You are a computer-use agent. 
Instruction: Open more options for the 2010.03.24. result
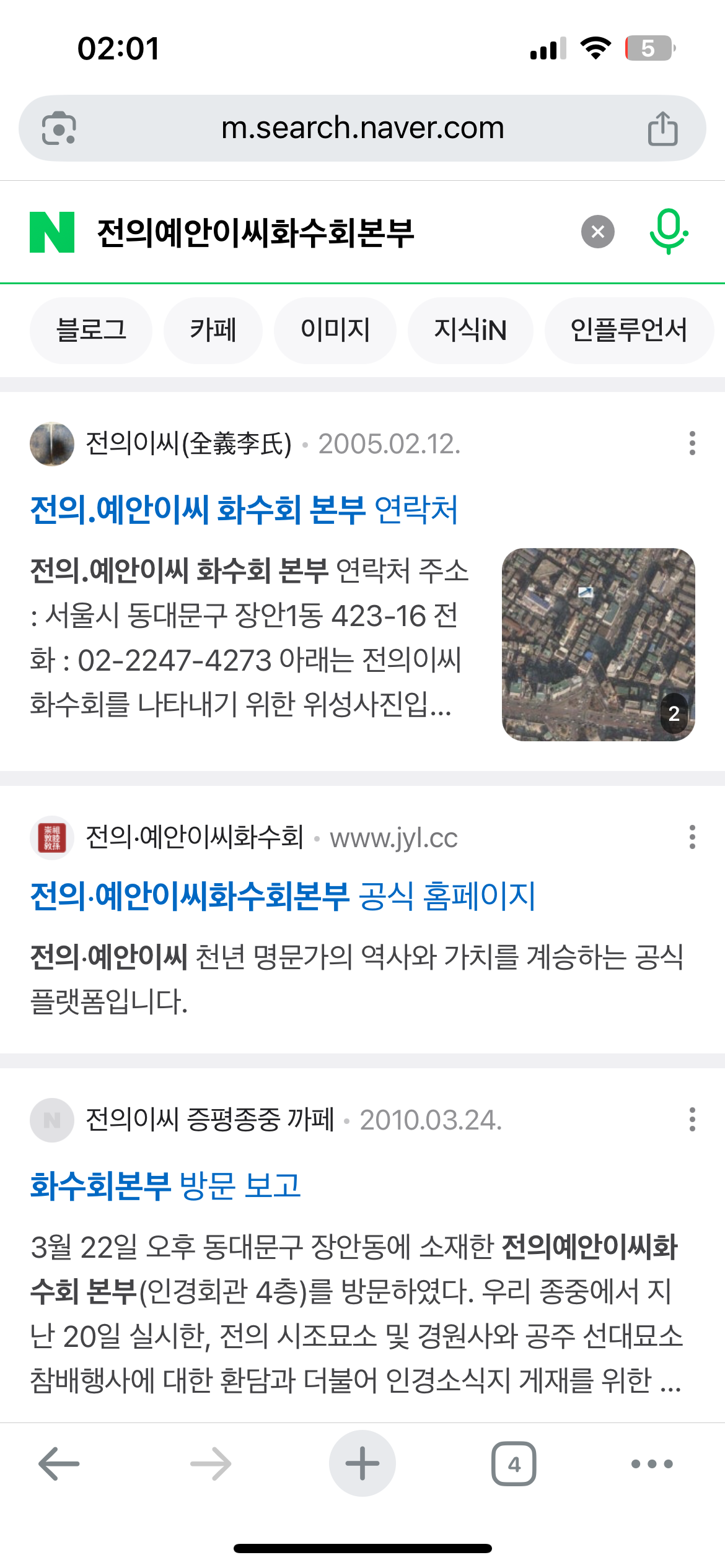[692, 1120]
